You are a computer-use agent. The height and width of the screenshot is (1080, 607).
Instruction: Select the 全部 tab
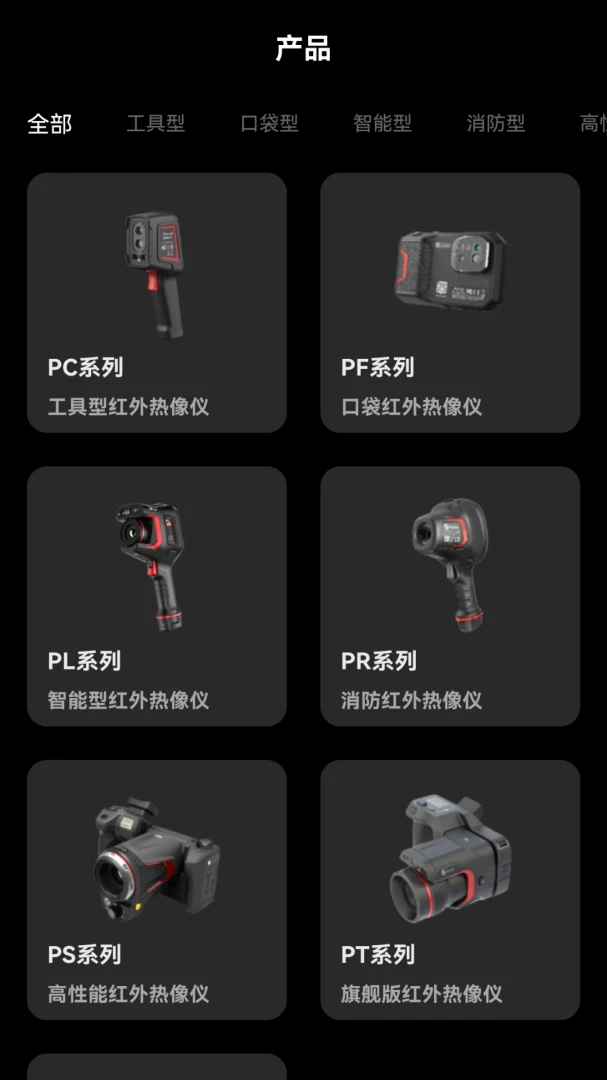(x=50, y=124)
